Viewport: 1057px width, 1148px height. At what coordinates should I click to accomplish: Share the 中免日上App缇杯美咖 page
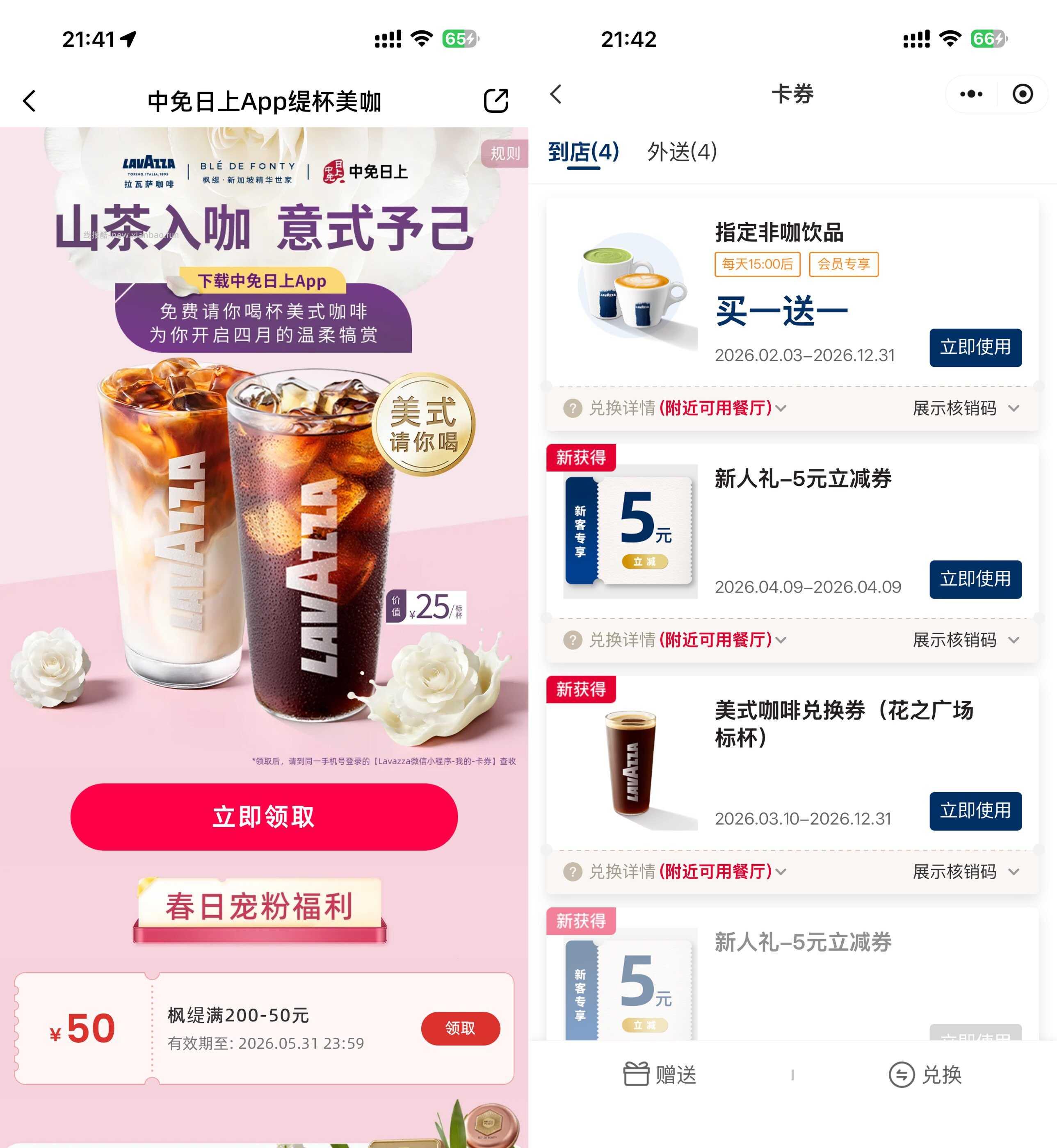495,101
